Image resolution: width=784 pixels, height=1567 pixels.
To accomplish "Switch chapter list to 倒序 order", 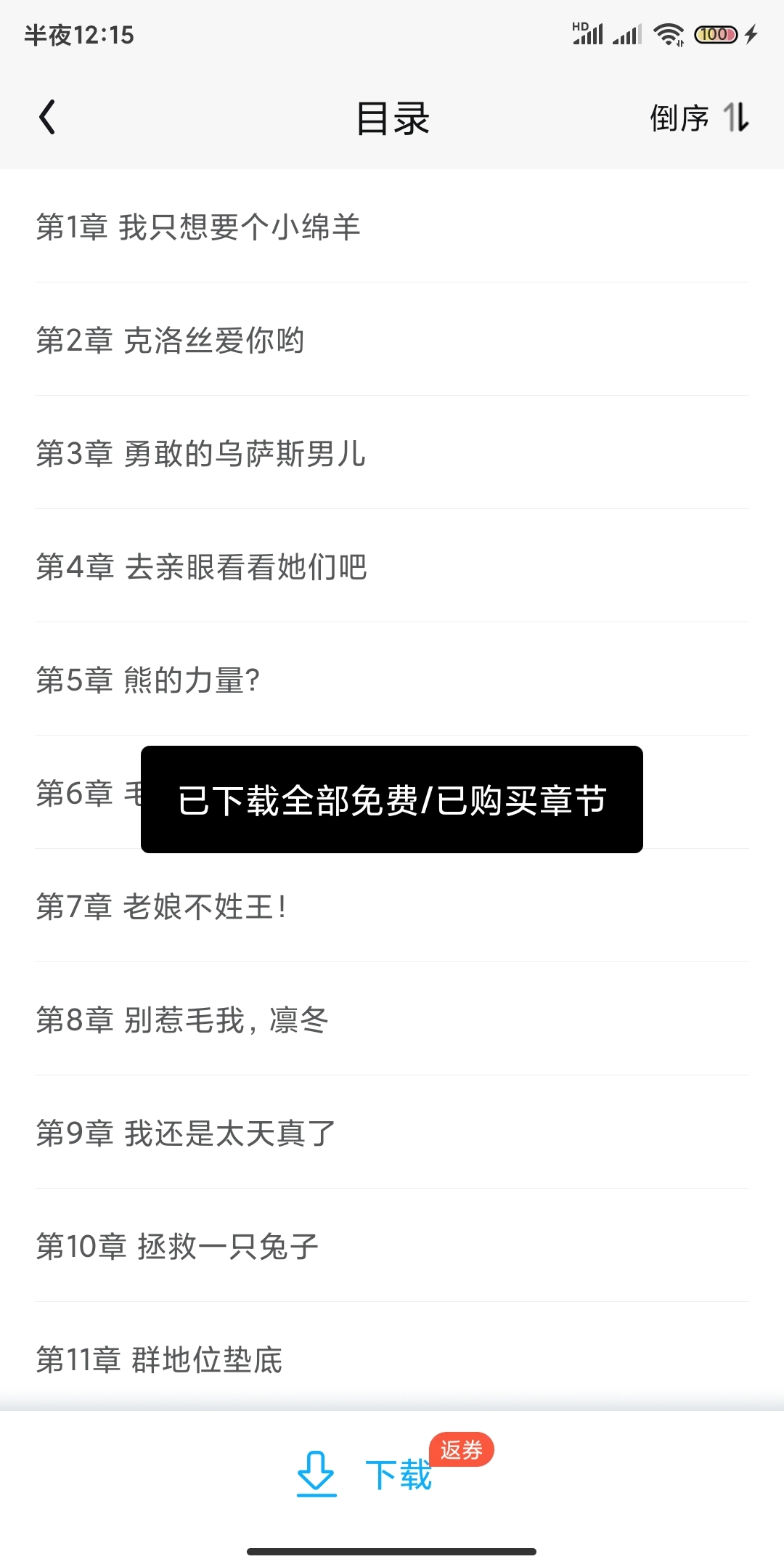I will [x=698, y=118].
